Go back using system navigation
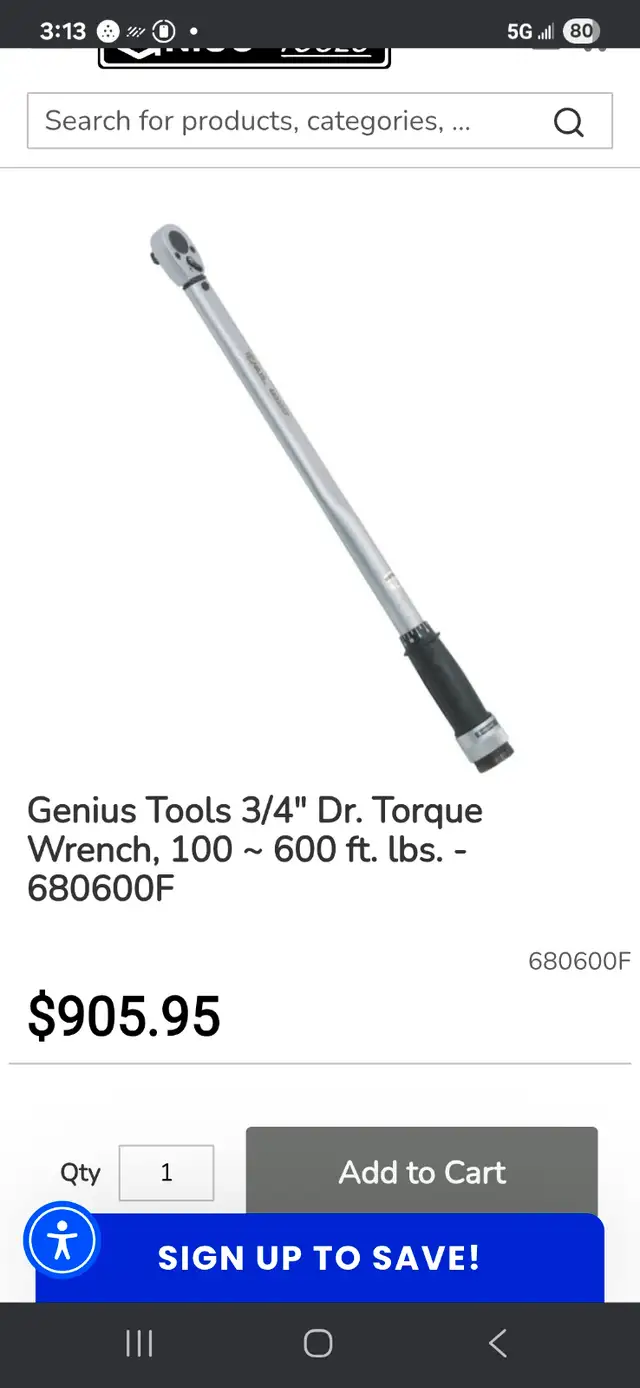 pos(497,1343)
